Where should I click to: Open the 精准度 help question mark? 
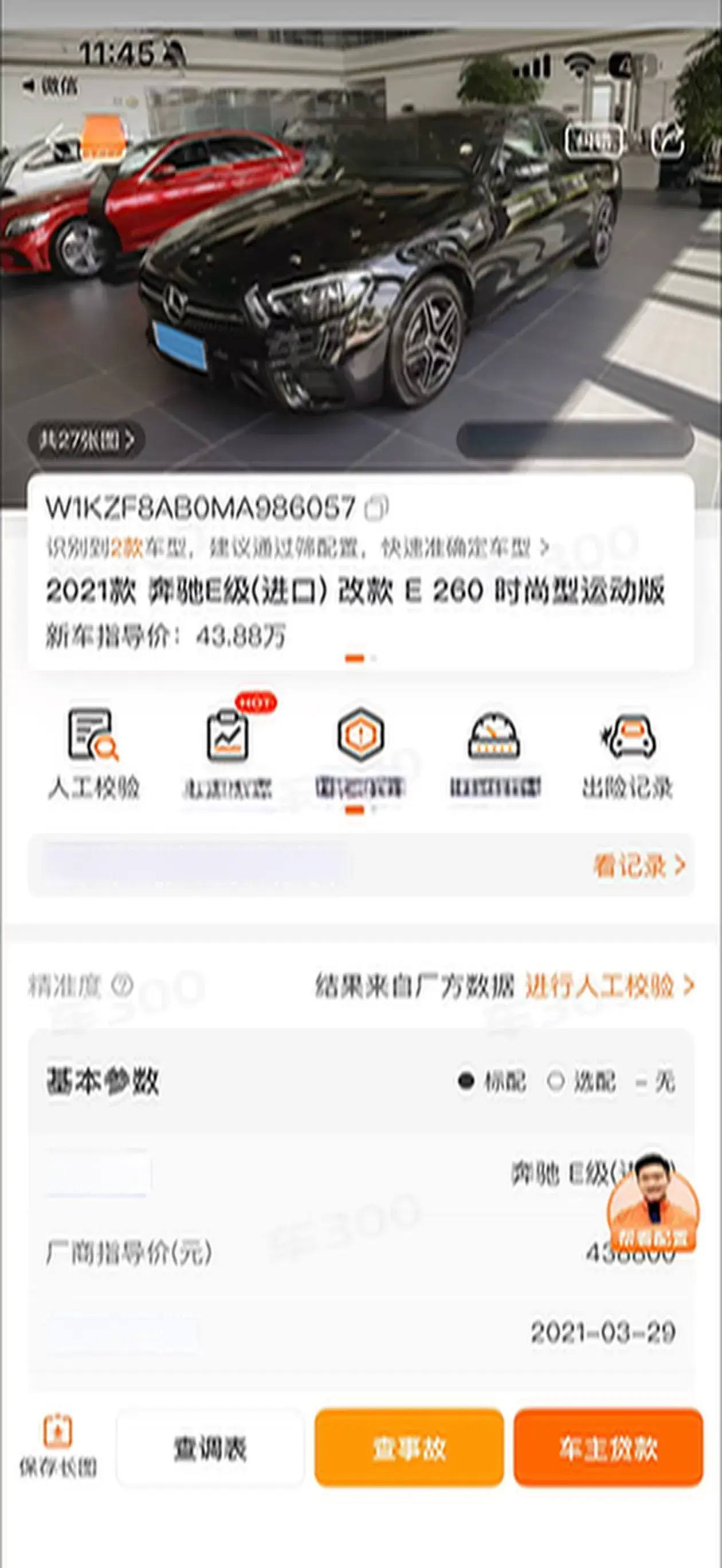pos(123,986)
